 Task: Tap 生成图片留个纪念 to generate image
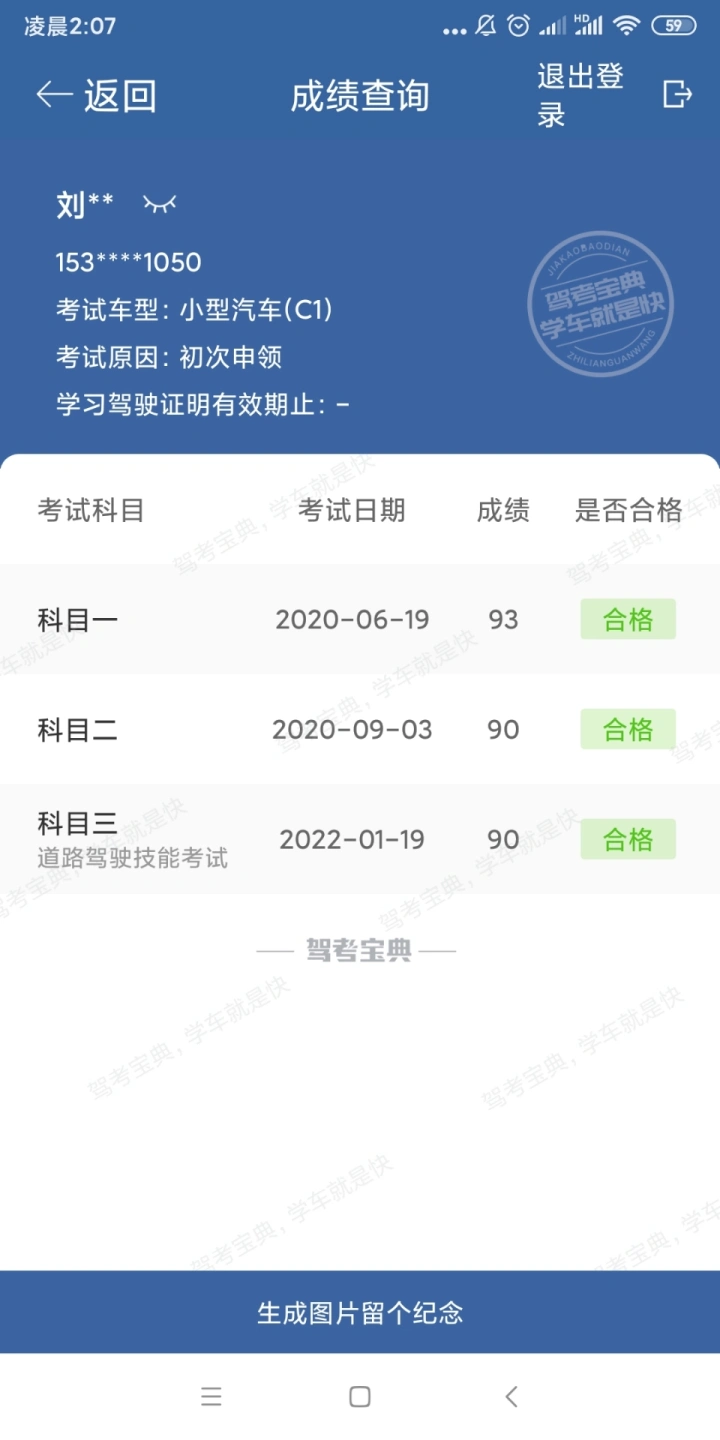[360, 1312]
